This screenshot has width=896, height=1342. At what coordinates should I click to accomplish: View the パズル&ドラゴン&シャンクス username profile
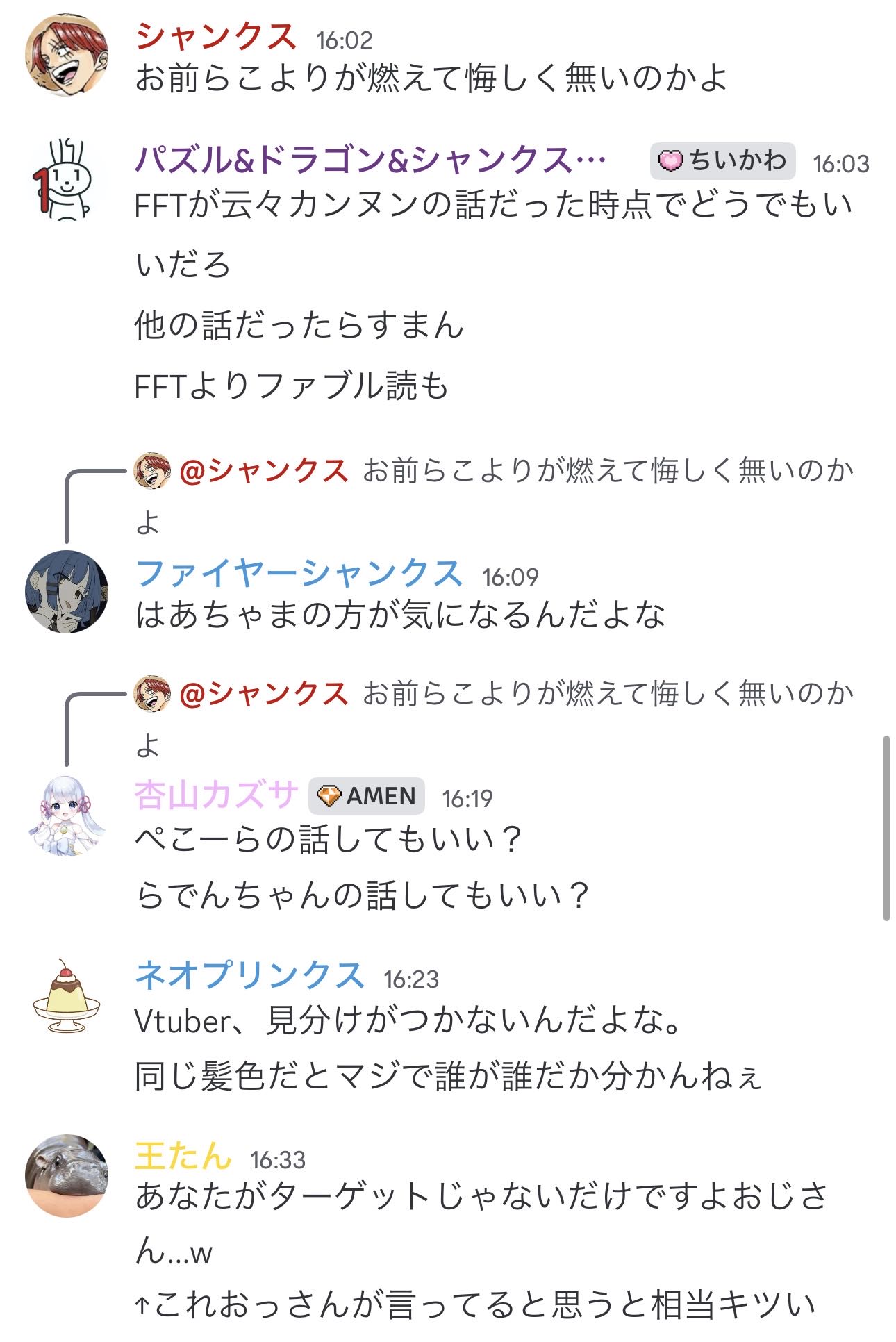pyautogui.click(x=370, y=160)
